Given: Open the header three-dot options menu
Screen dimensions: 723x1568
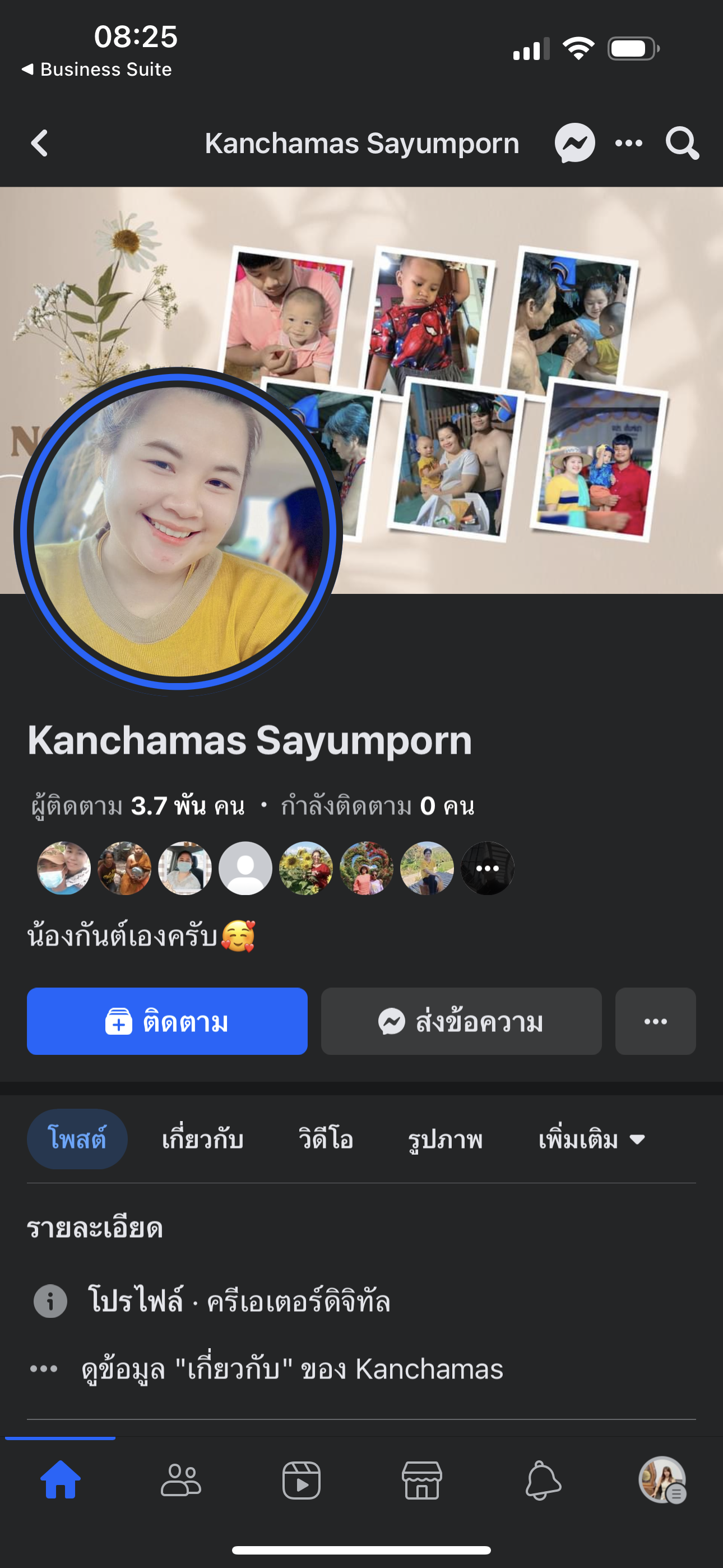Looking at the screenshot, I should 629,144.
